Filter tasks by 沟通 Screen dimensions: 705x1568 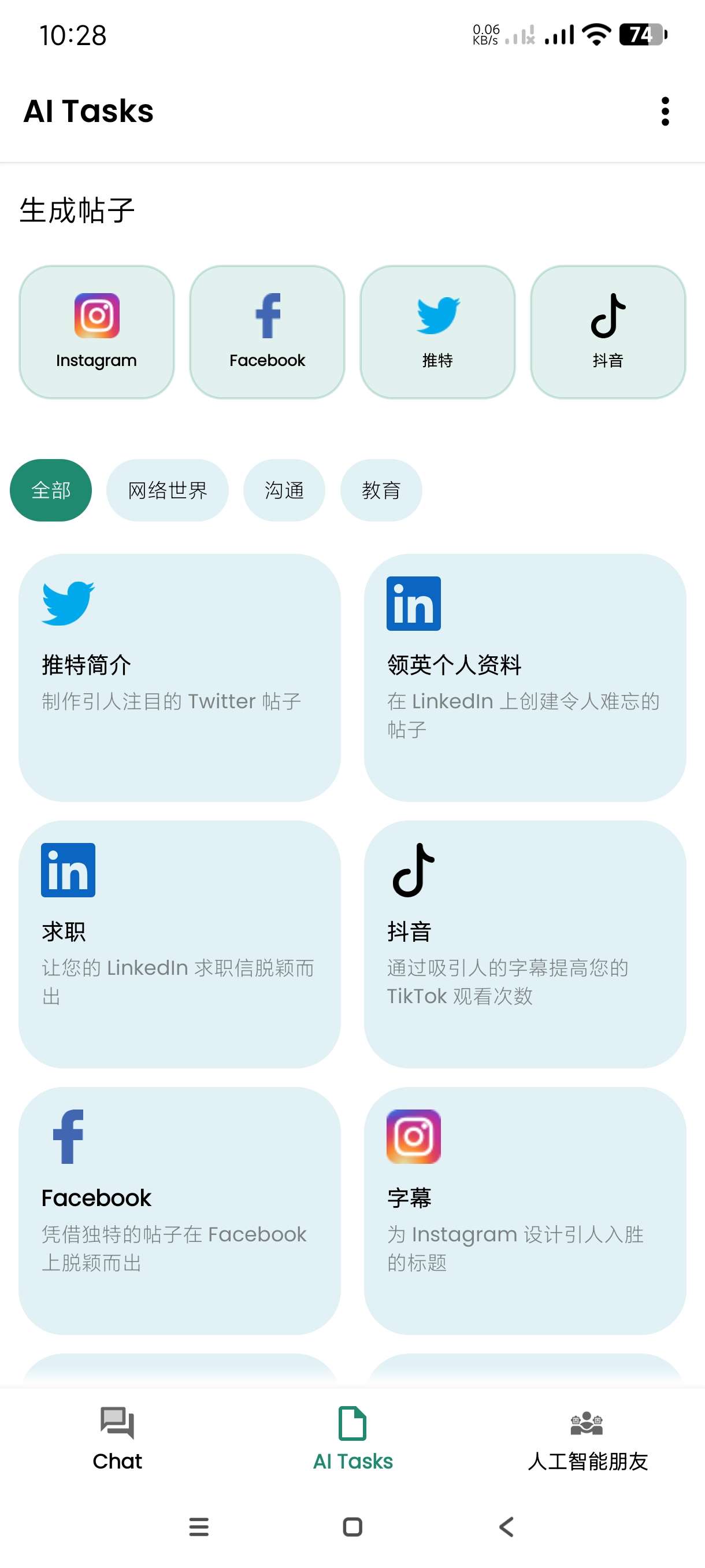pos(284,490)
